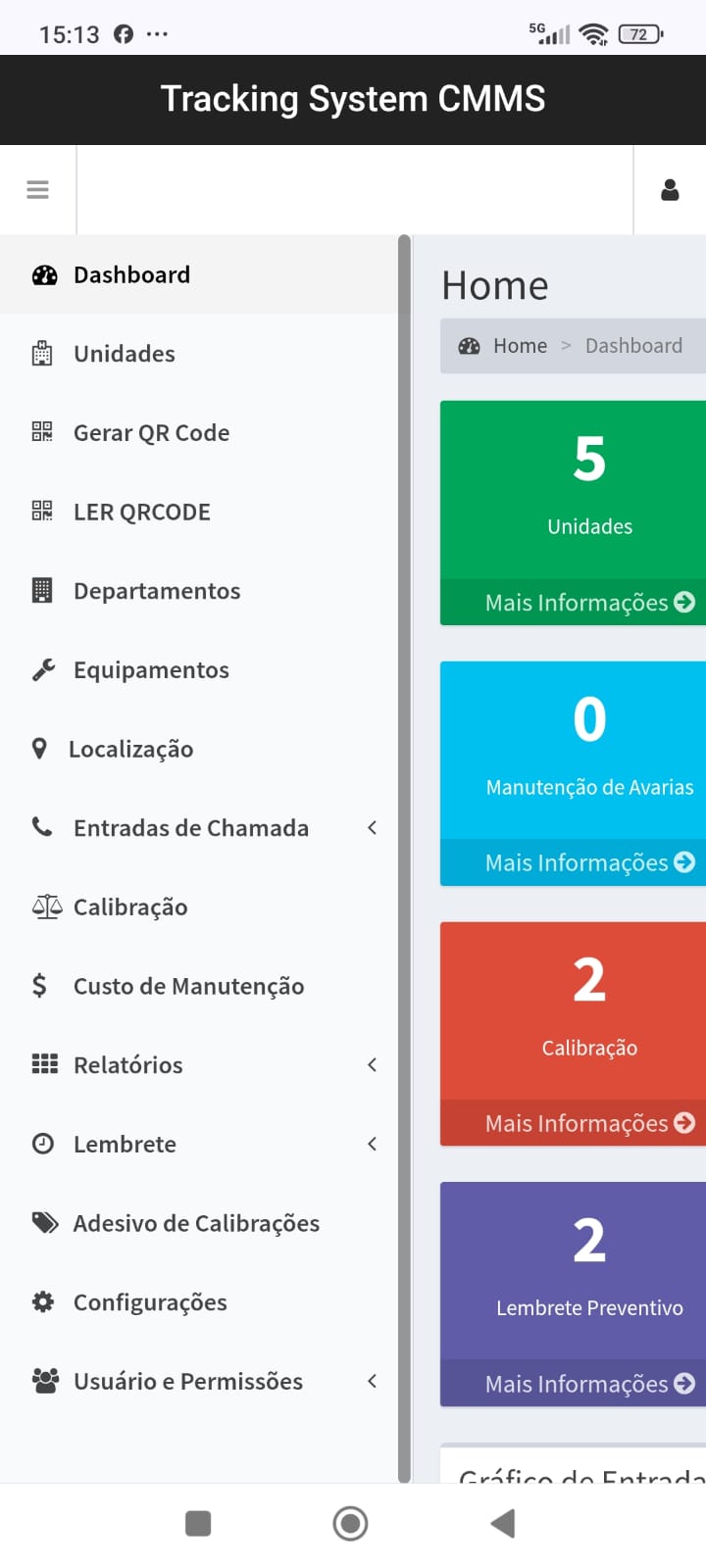Screen dimensions: 706x1568
Task: Tap the Home breadcrumb link
Action: pyautogui.click(x=520, y=346)
